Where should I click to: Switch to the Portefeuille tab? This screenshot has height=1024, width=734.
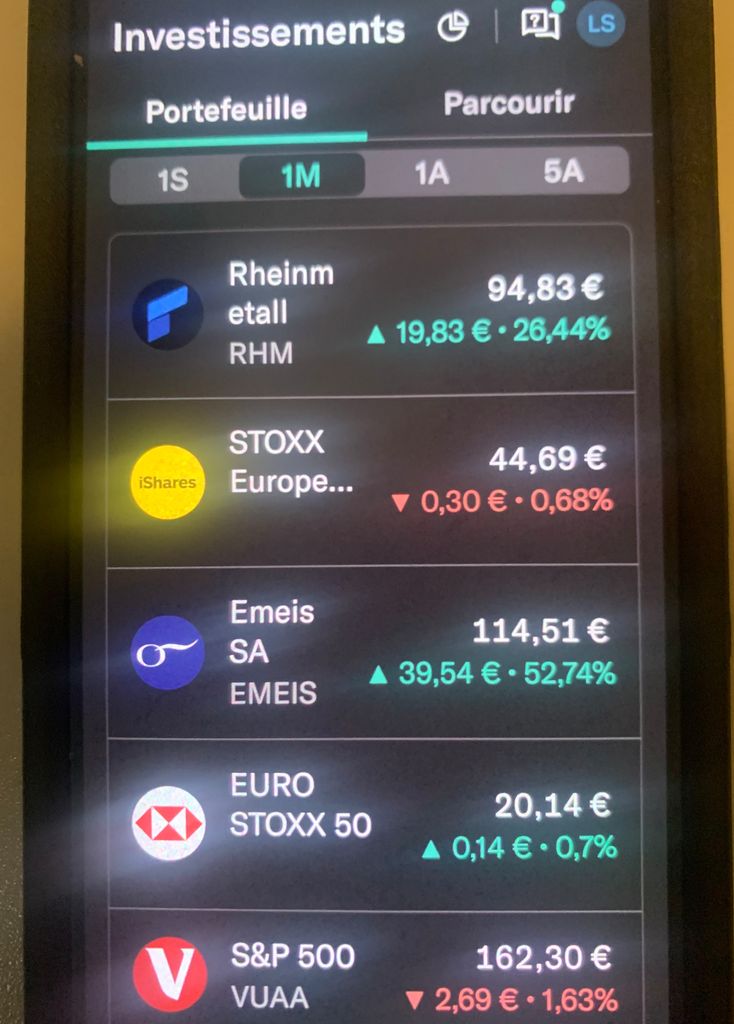point(226,110)
